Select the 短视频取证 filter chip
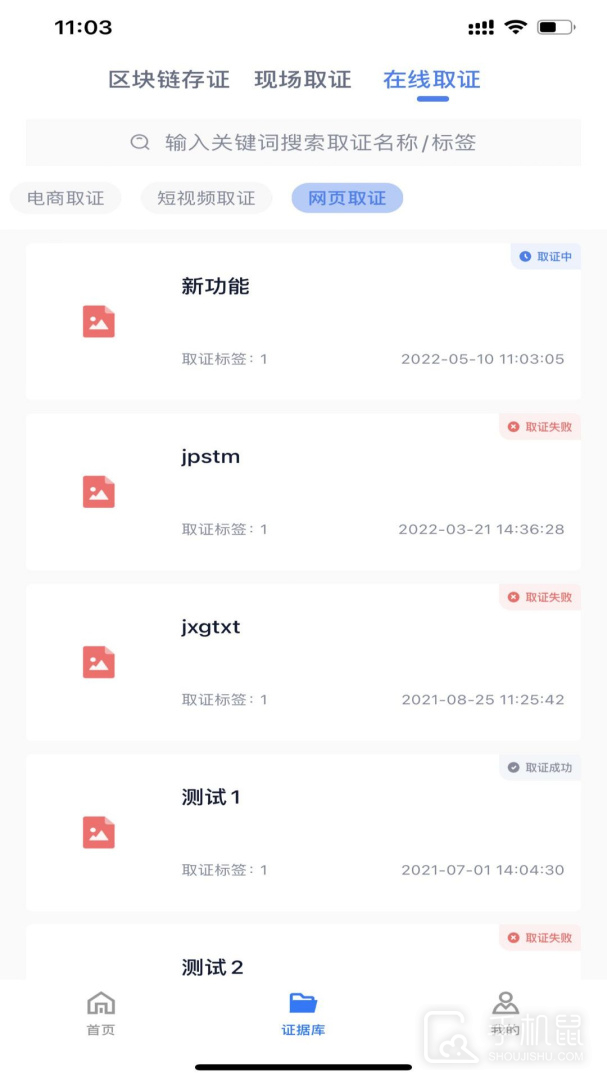The height and width of the screenshot is (1080, 607). [206, 198]
